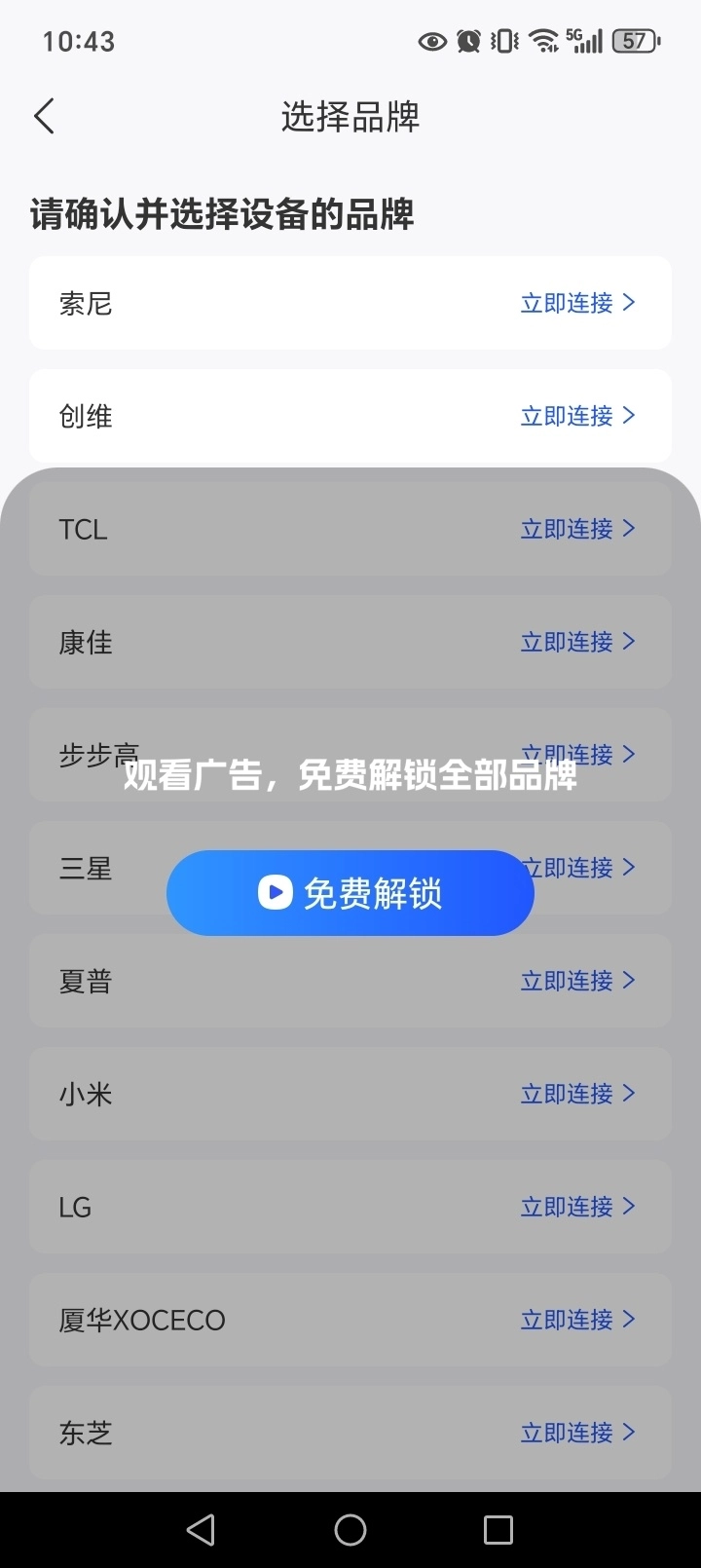Screen dimensions: 701x1568
Task: Expand the chevron beside 创维 row
Action: pyautogui.click(x=631, y=416)
